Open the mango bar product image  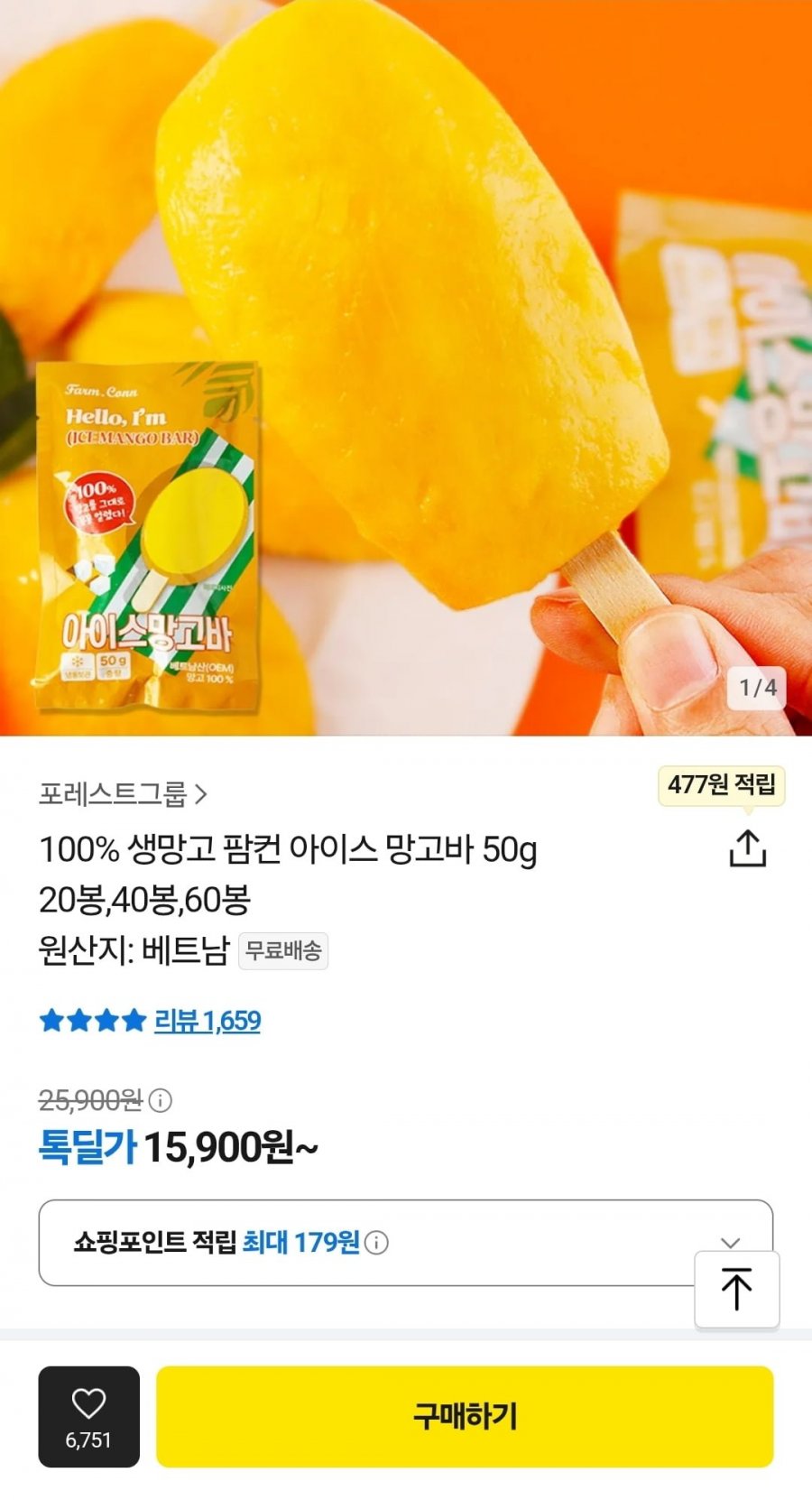406,361
